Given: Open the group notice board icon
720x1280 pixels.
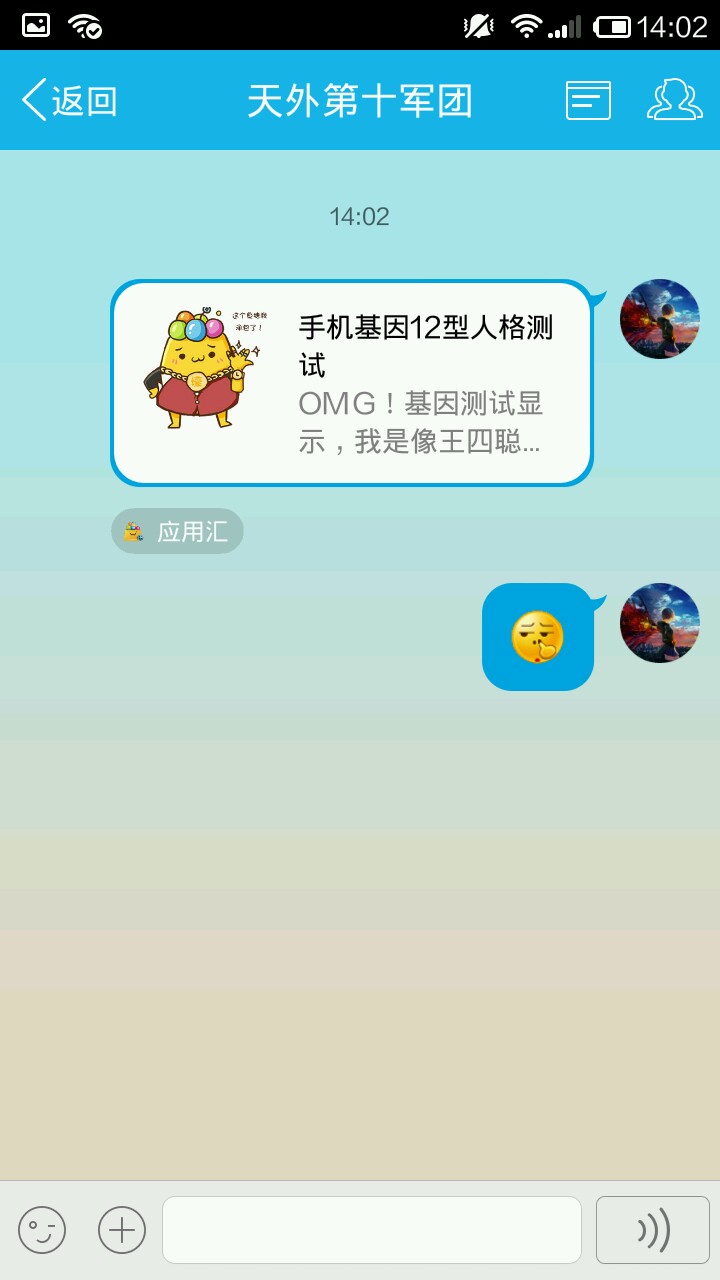Looking at the screenshot, I should click(x=588, y=100).
